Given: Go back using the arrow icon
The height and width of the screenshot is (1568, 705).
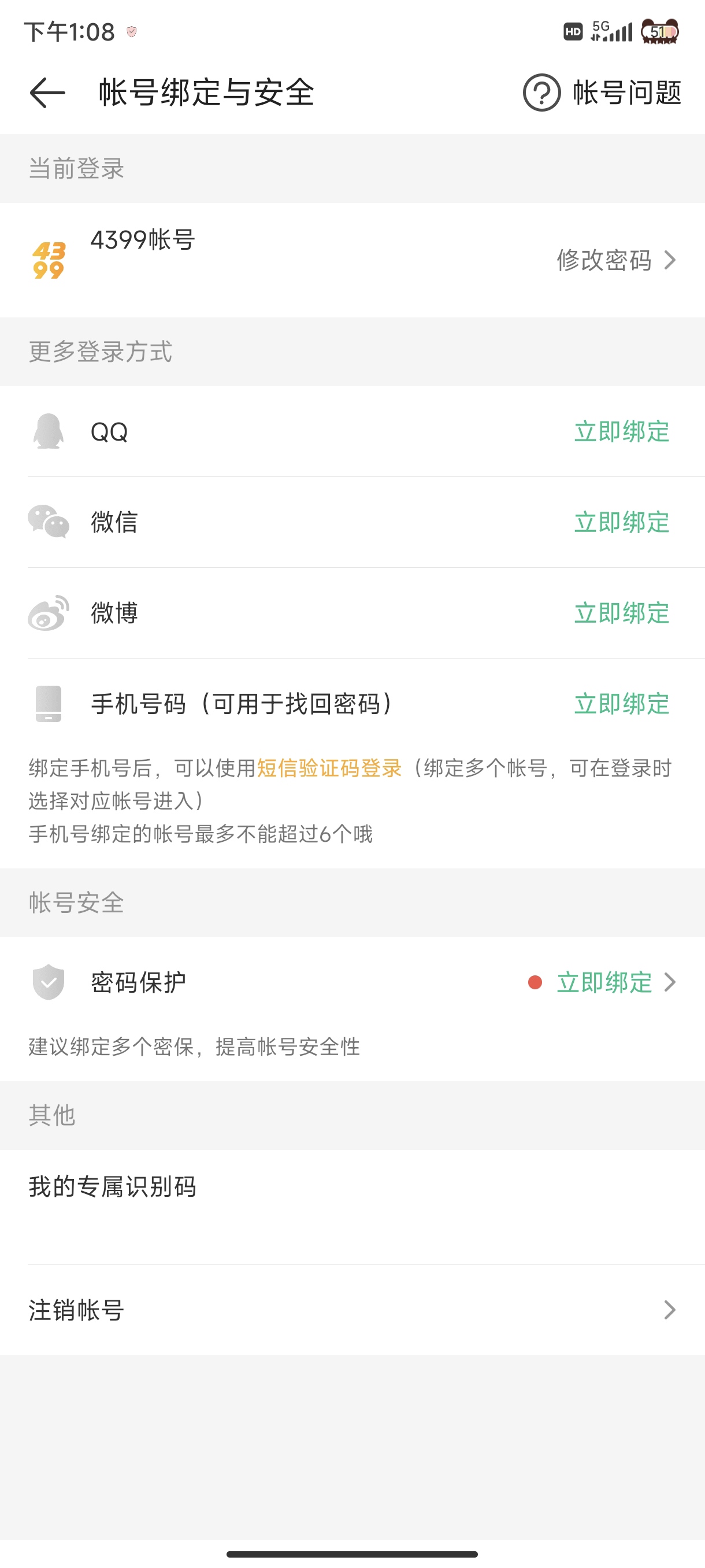Looking at the screenshot, I should pos(47,93).
